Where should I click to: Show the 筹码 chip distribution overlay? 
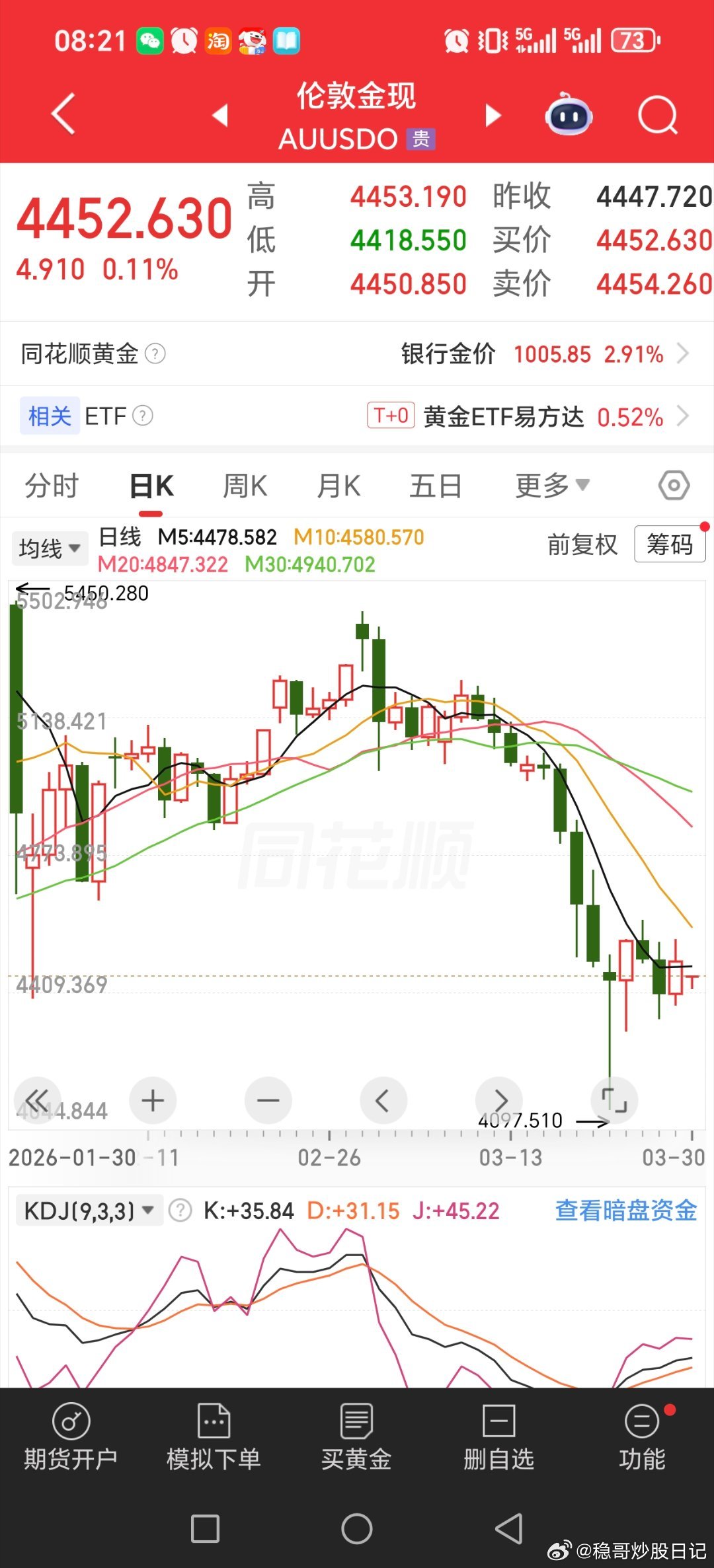tap(669, 546)
